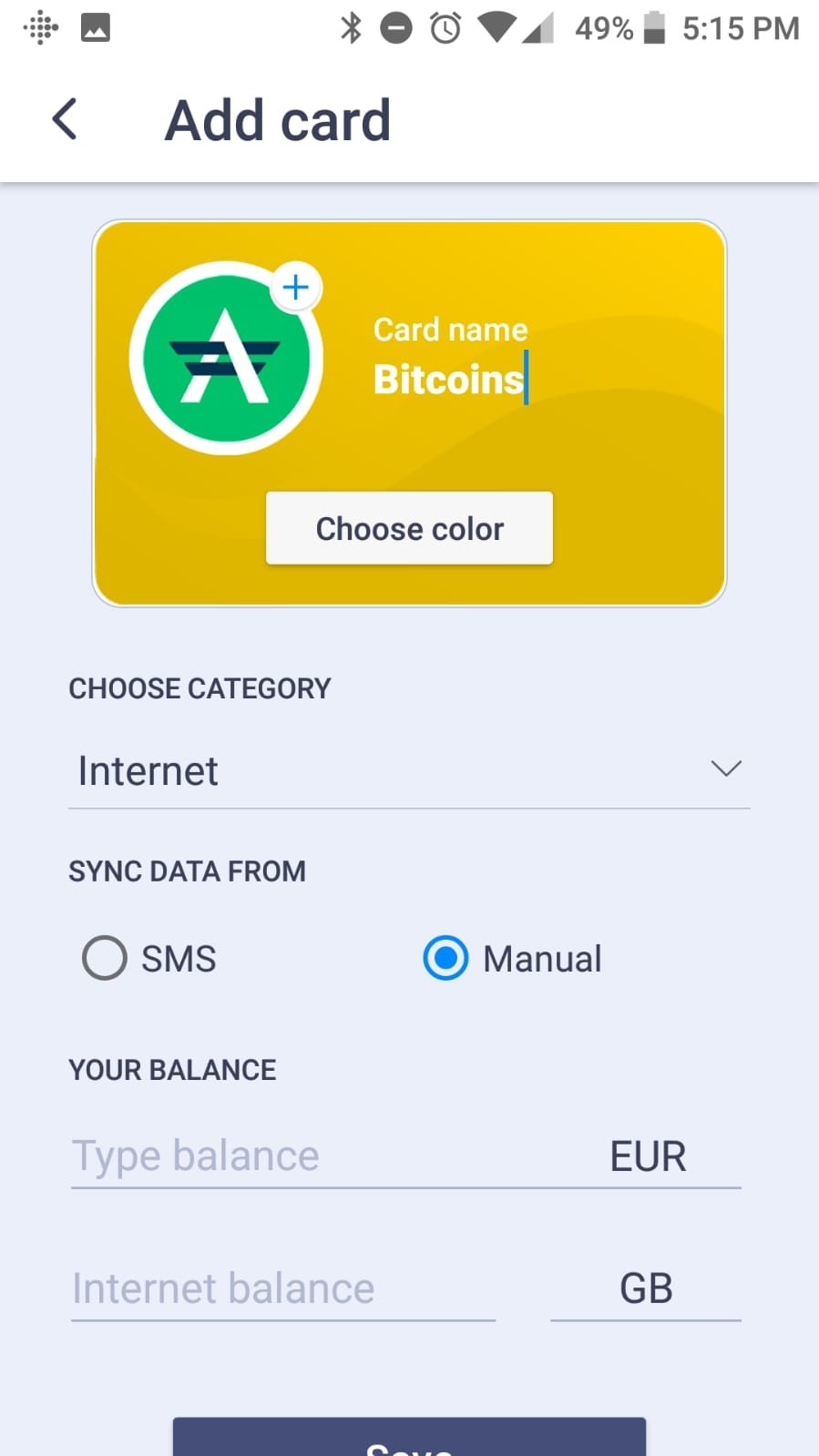Expand the Internet category dropdown
819x1456 pixels.
[409, 770]
